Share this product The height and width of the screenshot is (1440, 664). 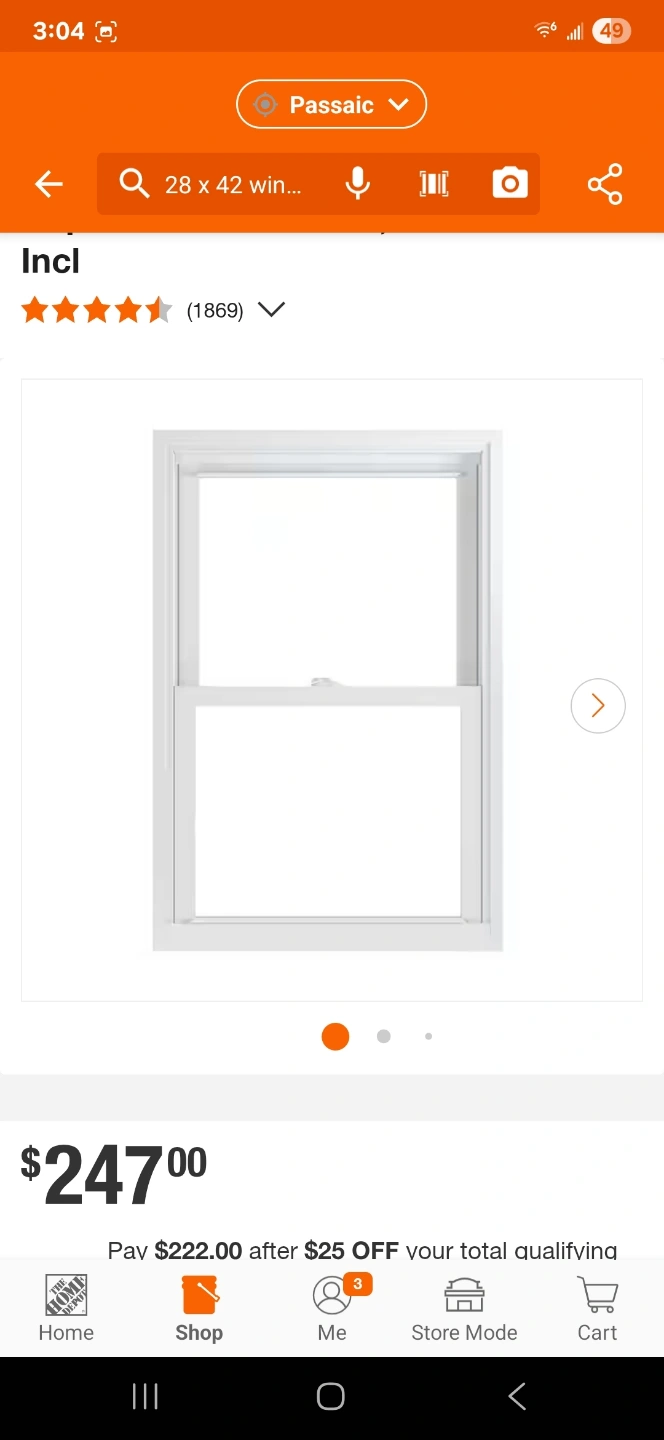coord(605,184)
